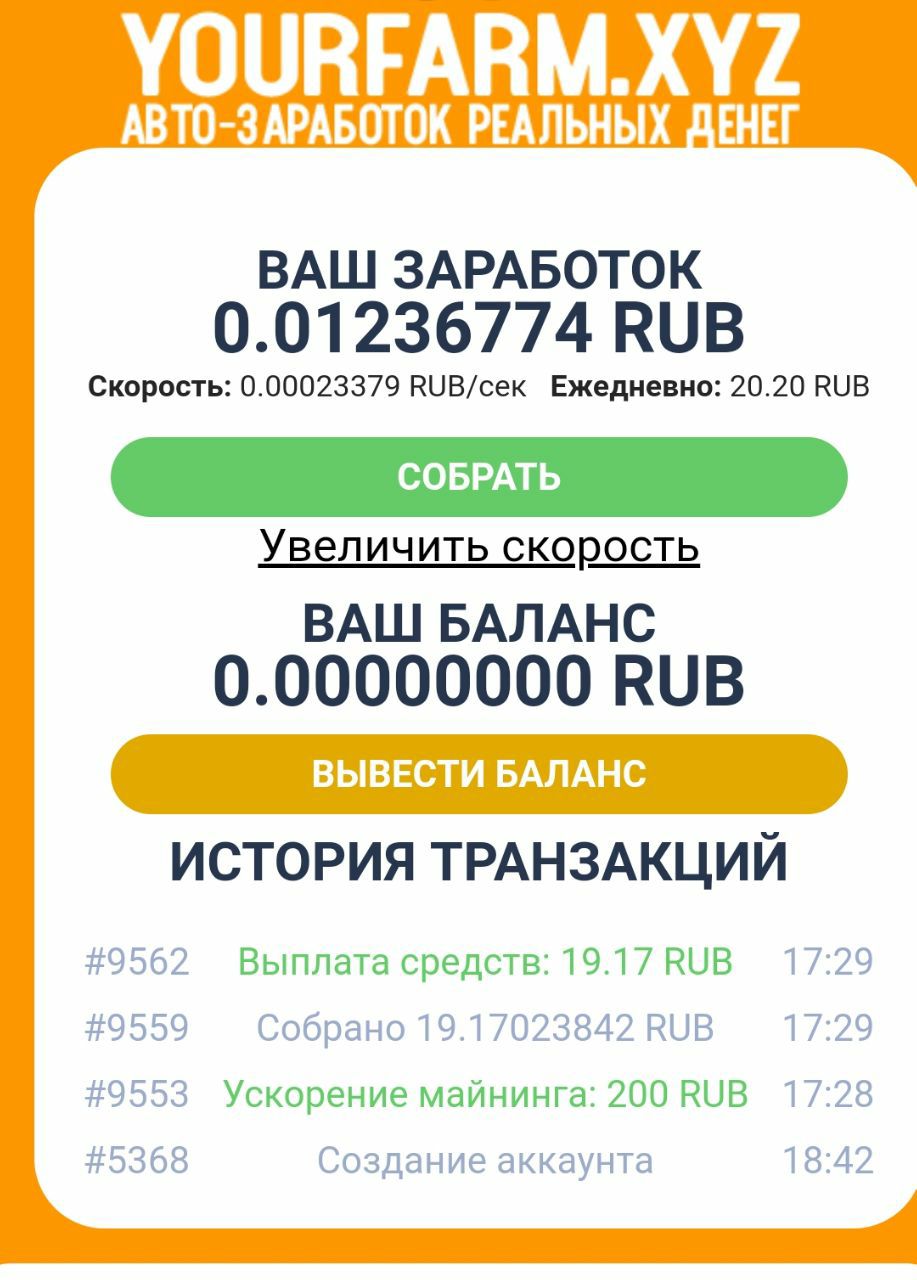Open the Увеличить скорость link
This screenshot has width=917, height=1280.
[x=478, y=546]
